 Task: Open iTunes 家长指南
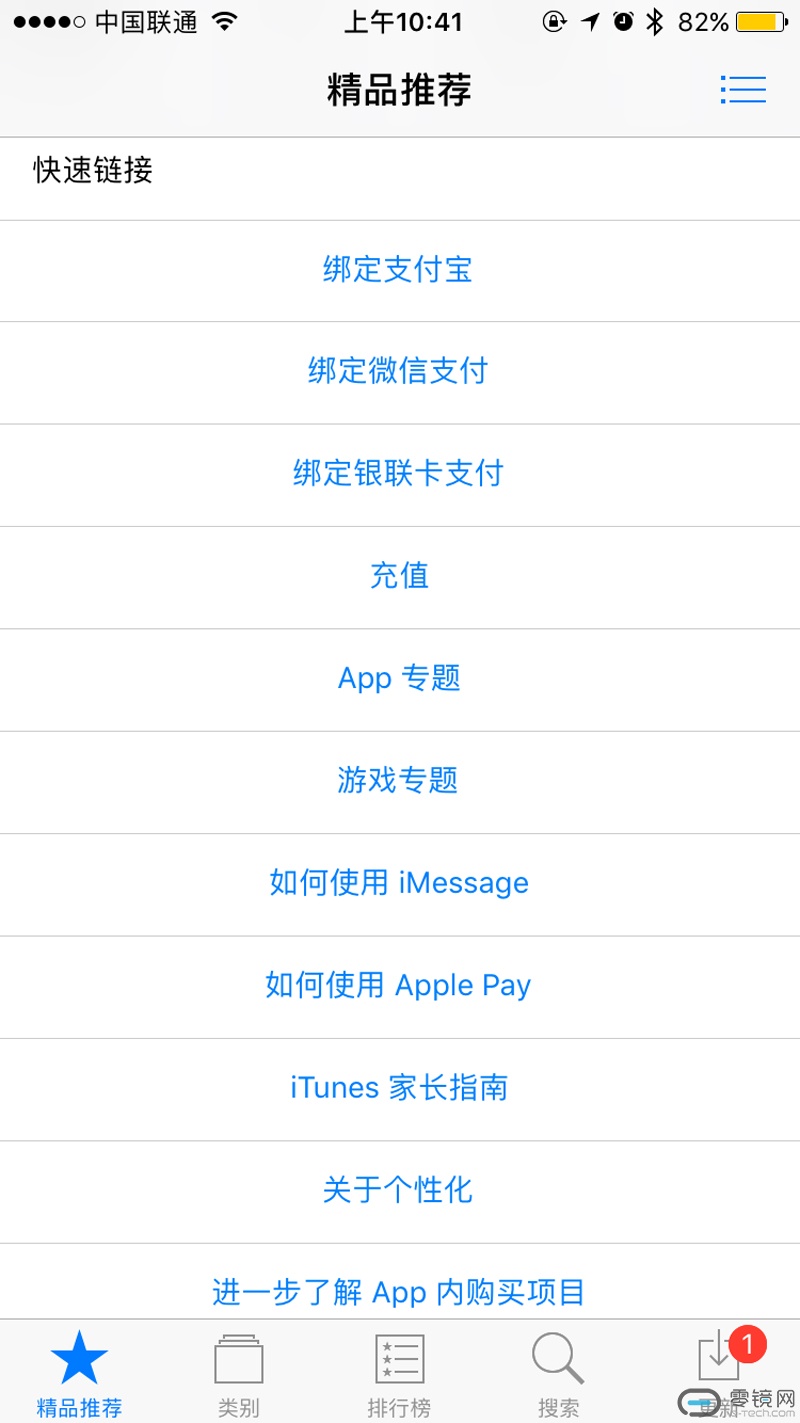pos(399,1088)
